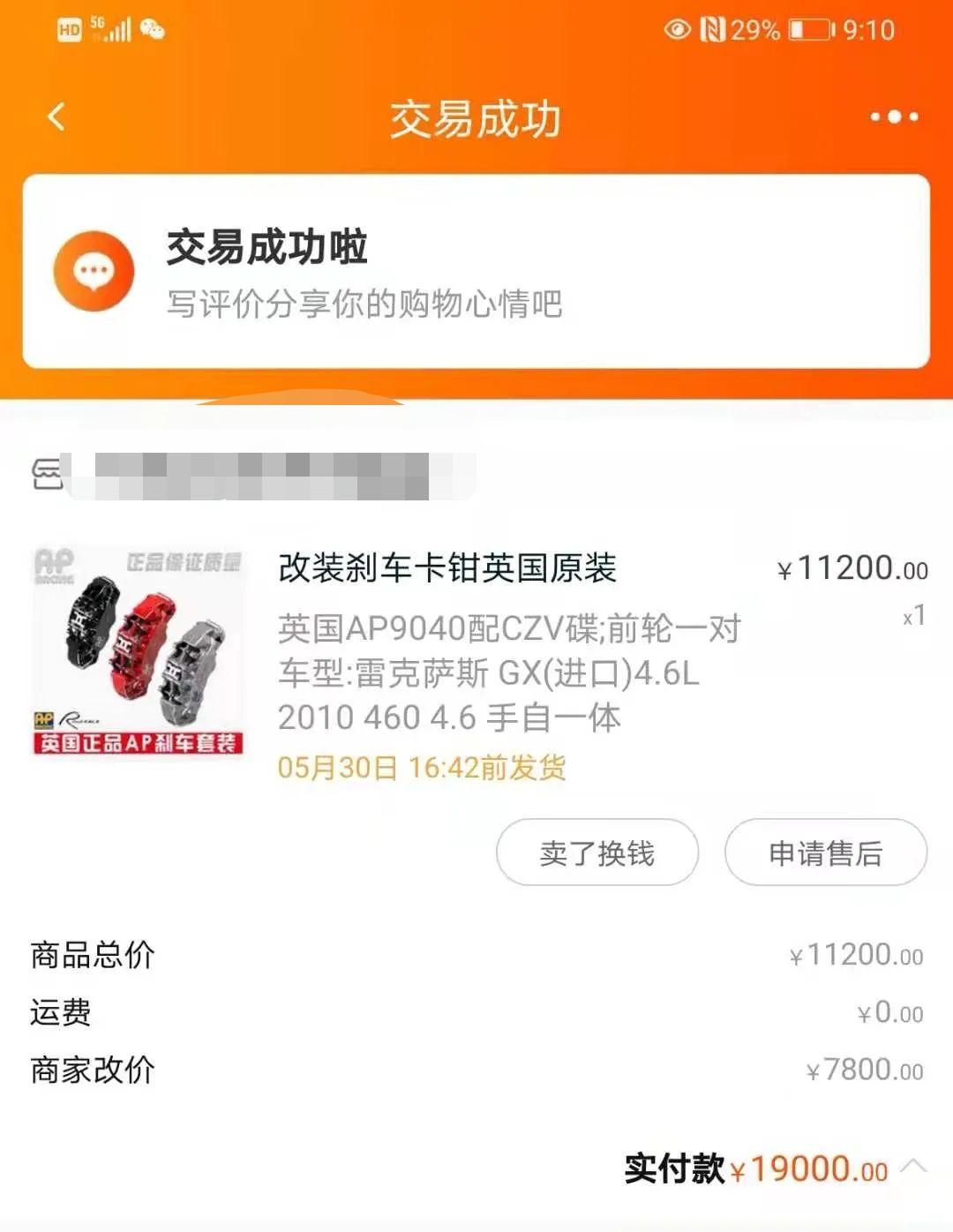Open the NFC status icon

click(715, 29)
